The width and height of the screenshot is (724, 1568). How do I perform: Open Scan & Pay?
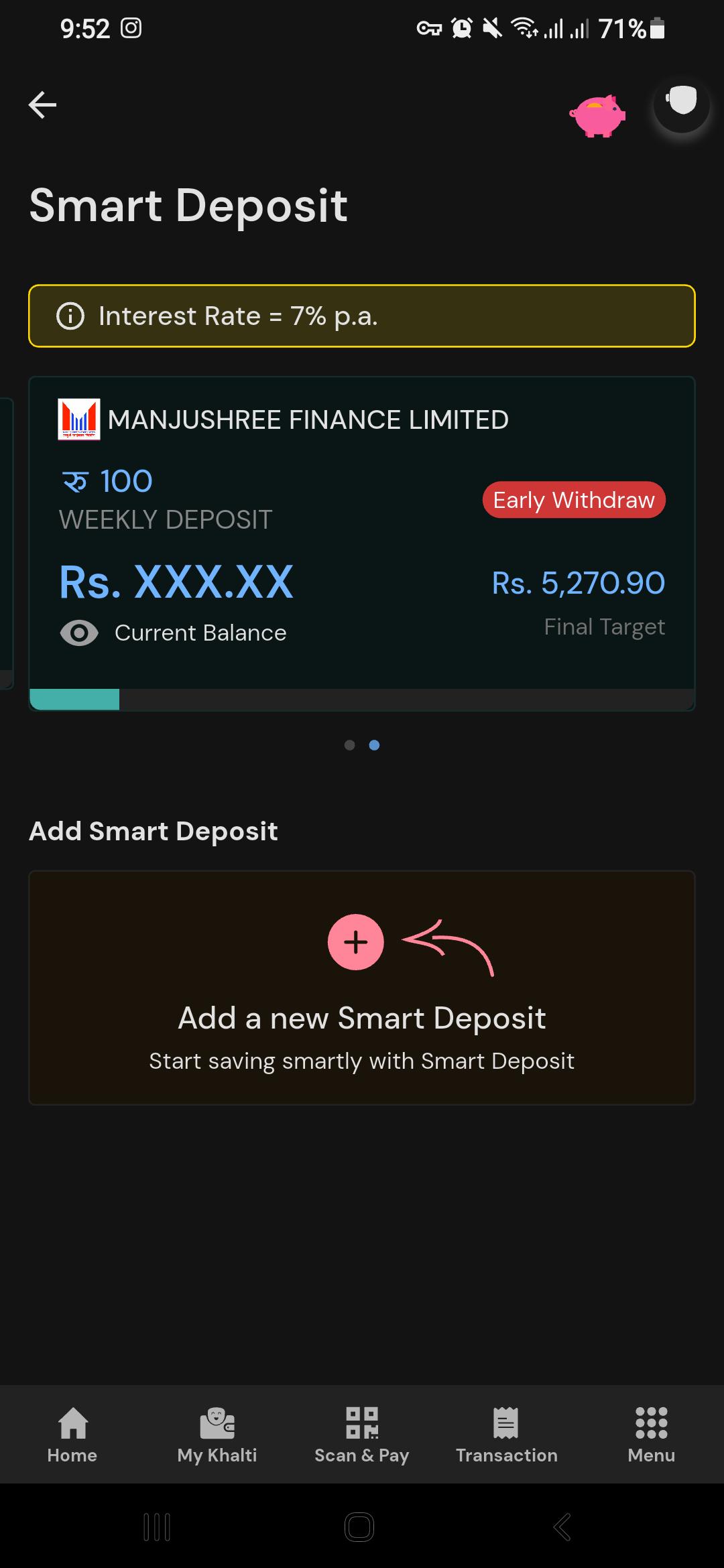click(x=362, y=1434)
